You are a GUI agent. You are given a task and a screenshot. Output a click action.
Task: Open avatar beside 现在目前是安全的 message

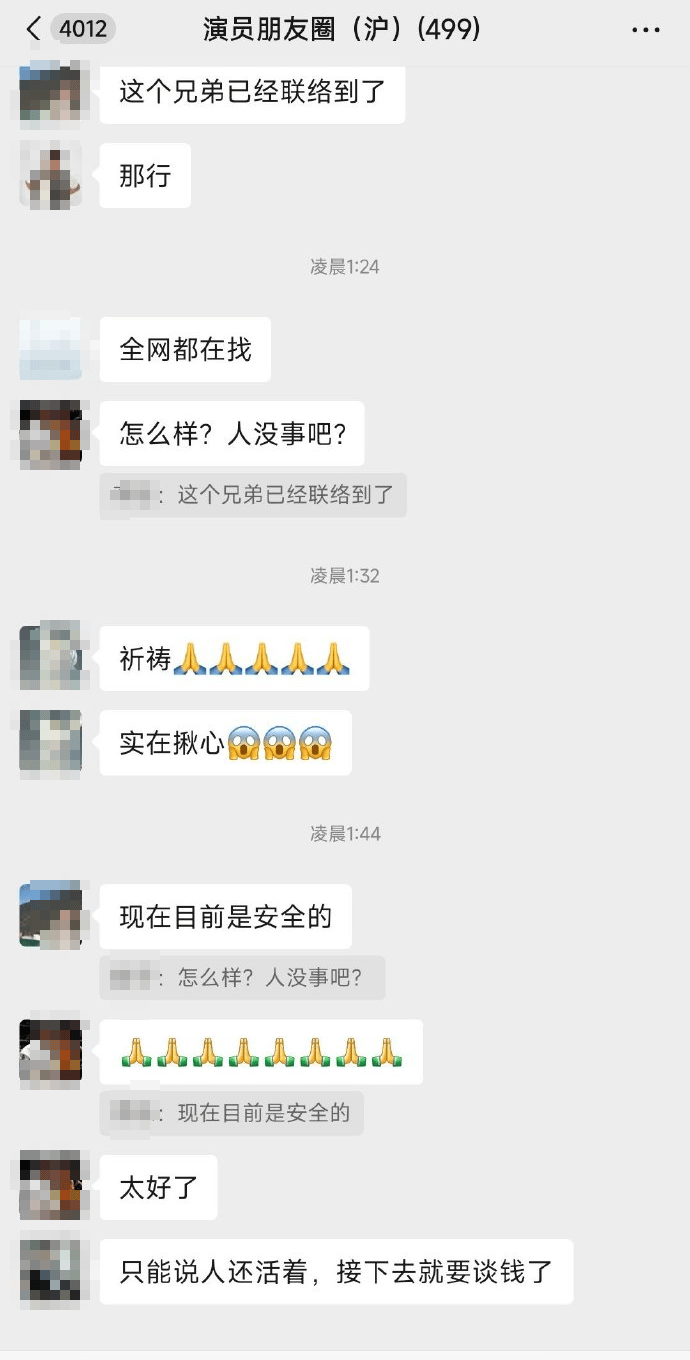point(50,915)
